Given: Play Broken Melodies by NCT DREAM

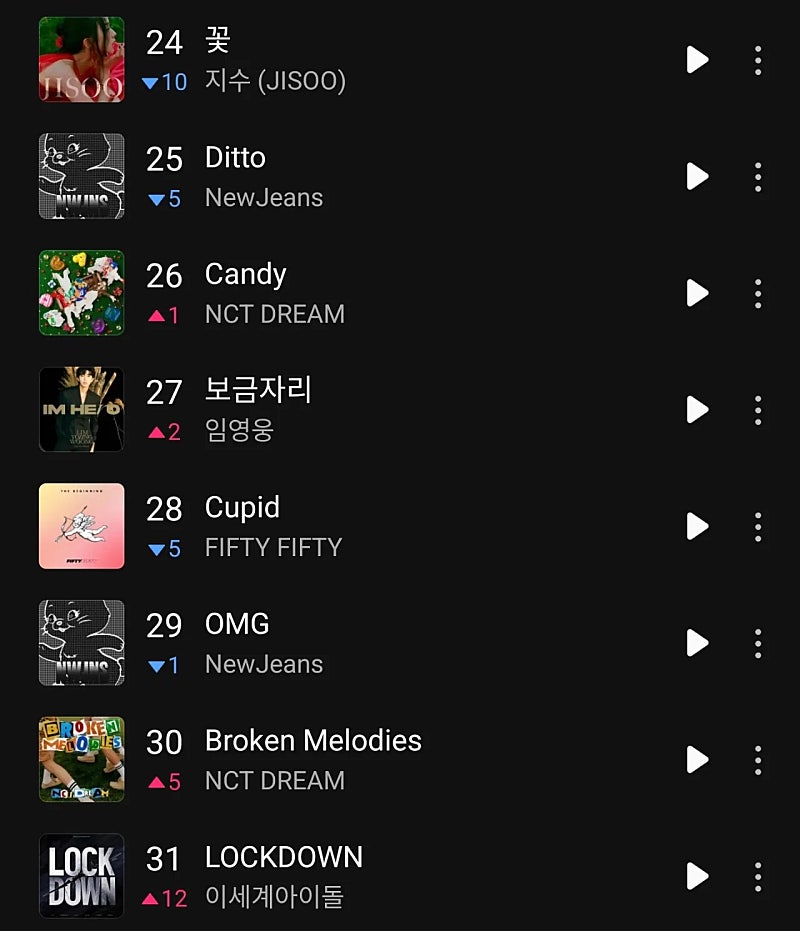Looking at the screenshot, I should (x=697, y=760).
